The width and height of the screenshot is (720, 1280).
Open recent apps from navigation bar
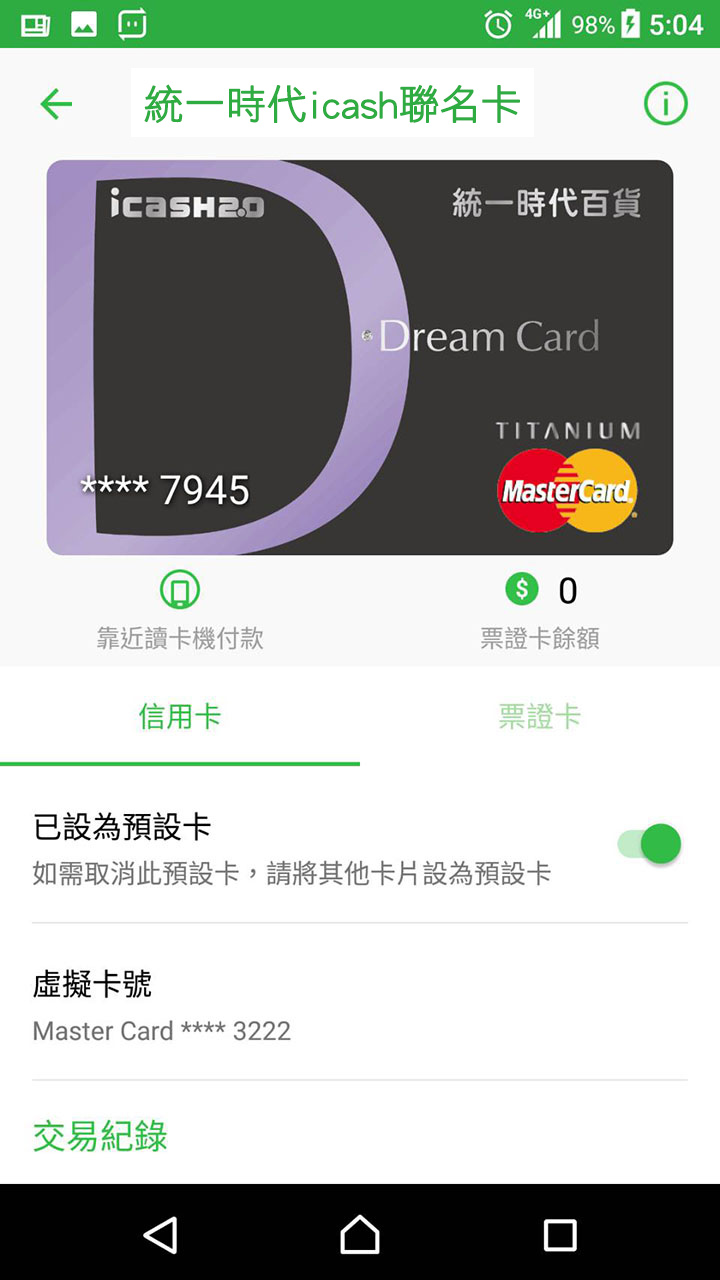[559, 1234]
